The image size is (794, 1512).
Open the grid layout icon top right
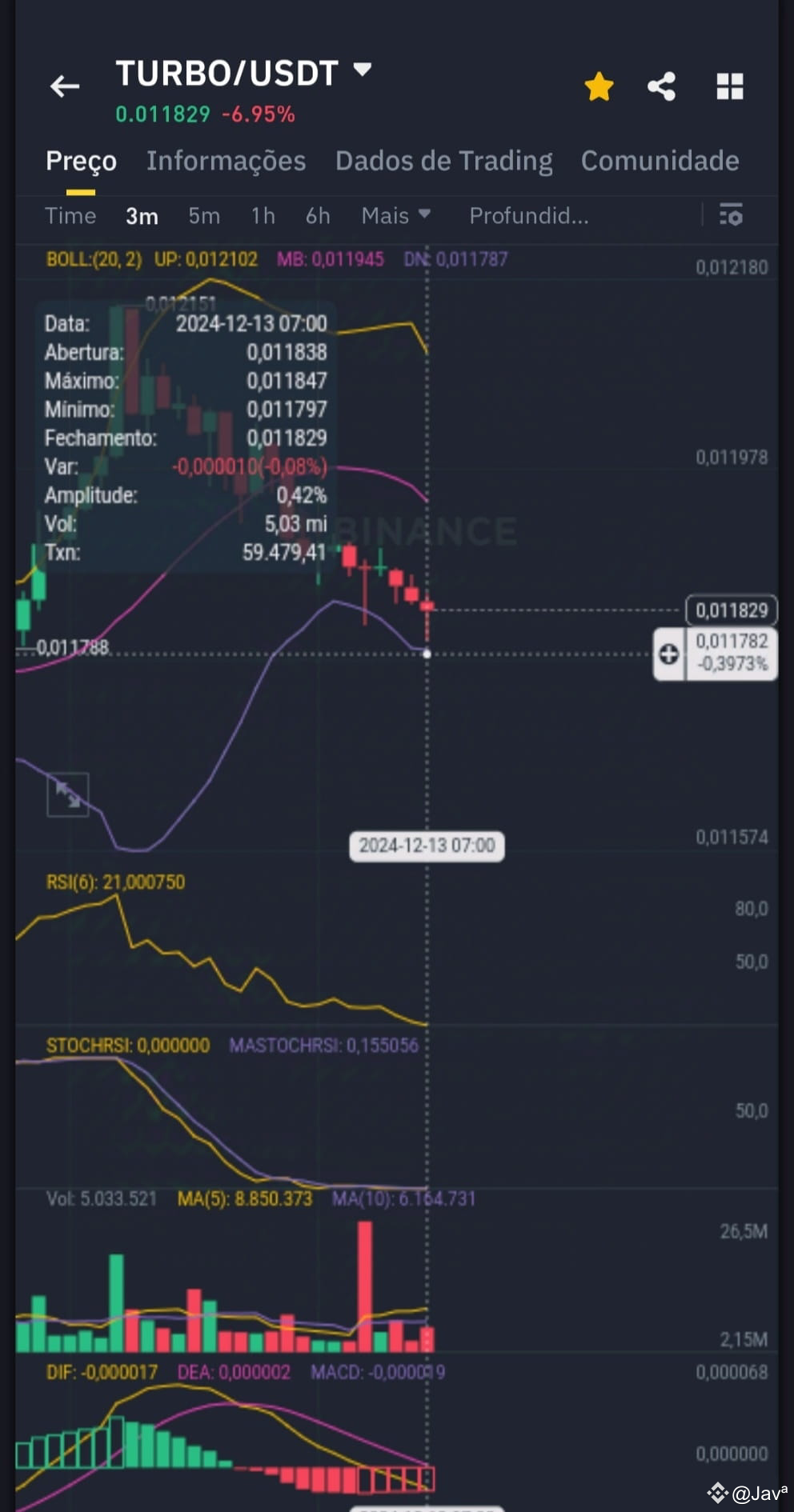pyautogui.click(x=729, y=86)
